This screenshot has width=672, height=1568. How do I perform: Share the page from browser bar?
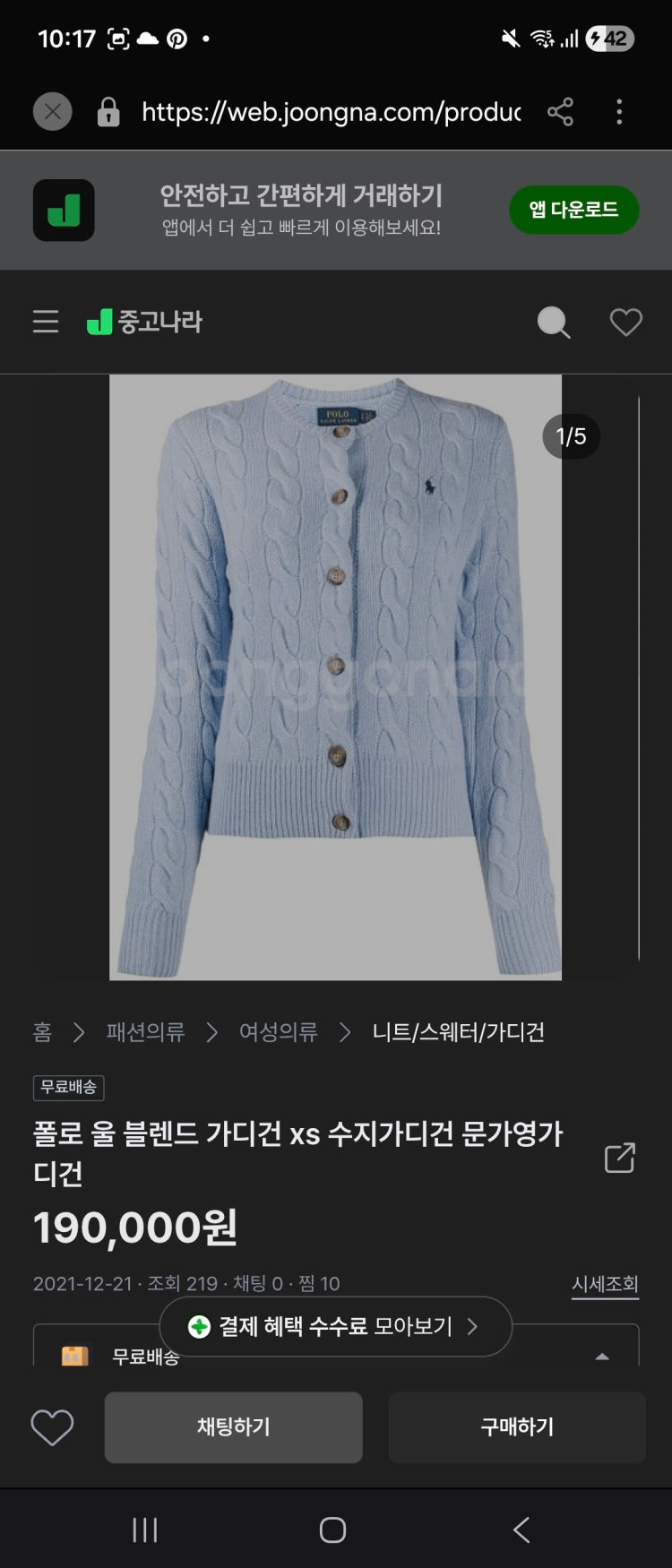pyautogui.click(x=560, y=112)
